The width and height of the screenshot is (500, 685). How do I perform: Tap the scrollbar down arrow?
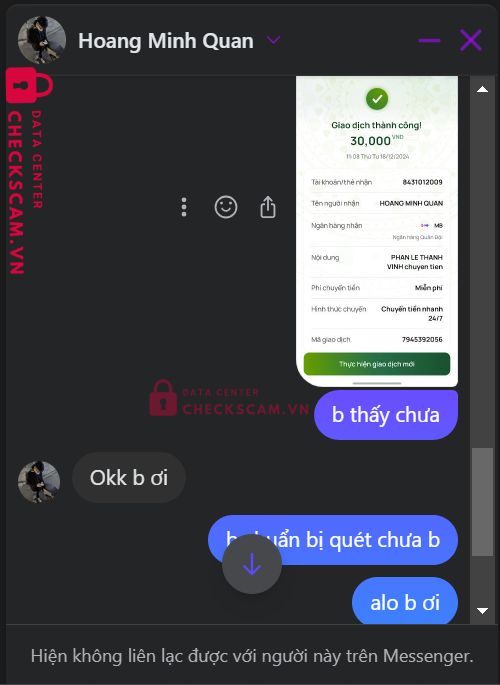(482, 611)
